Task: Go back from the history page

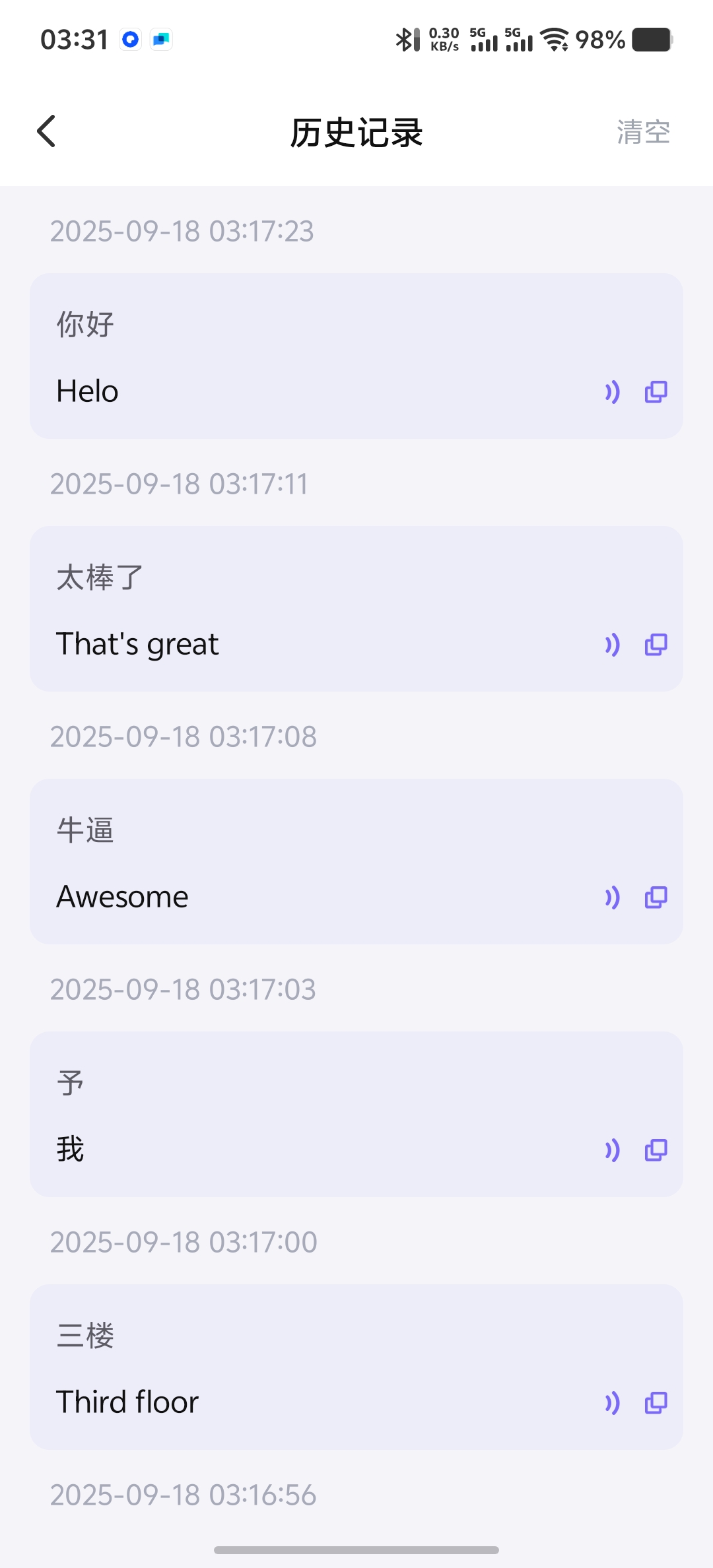Action: tap(46, 131)
